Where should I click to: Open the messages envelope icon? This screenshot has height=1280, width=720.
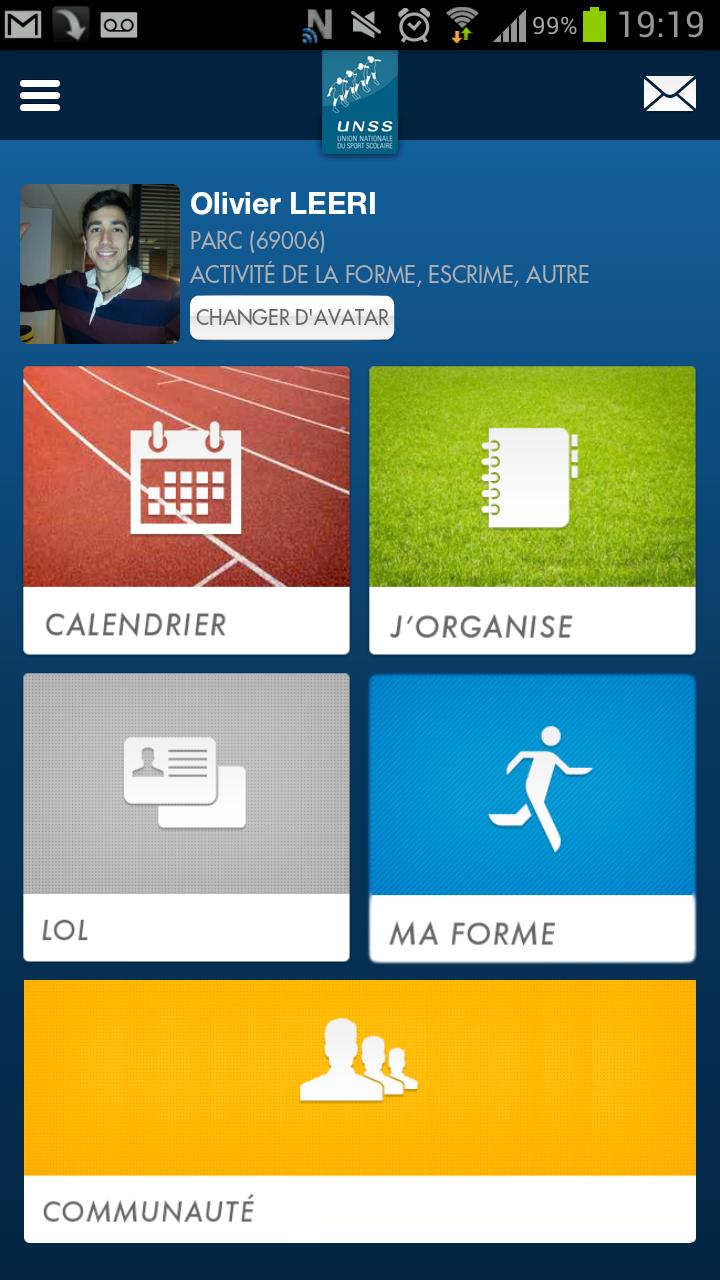tap(669, 95)
